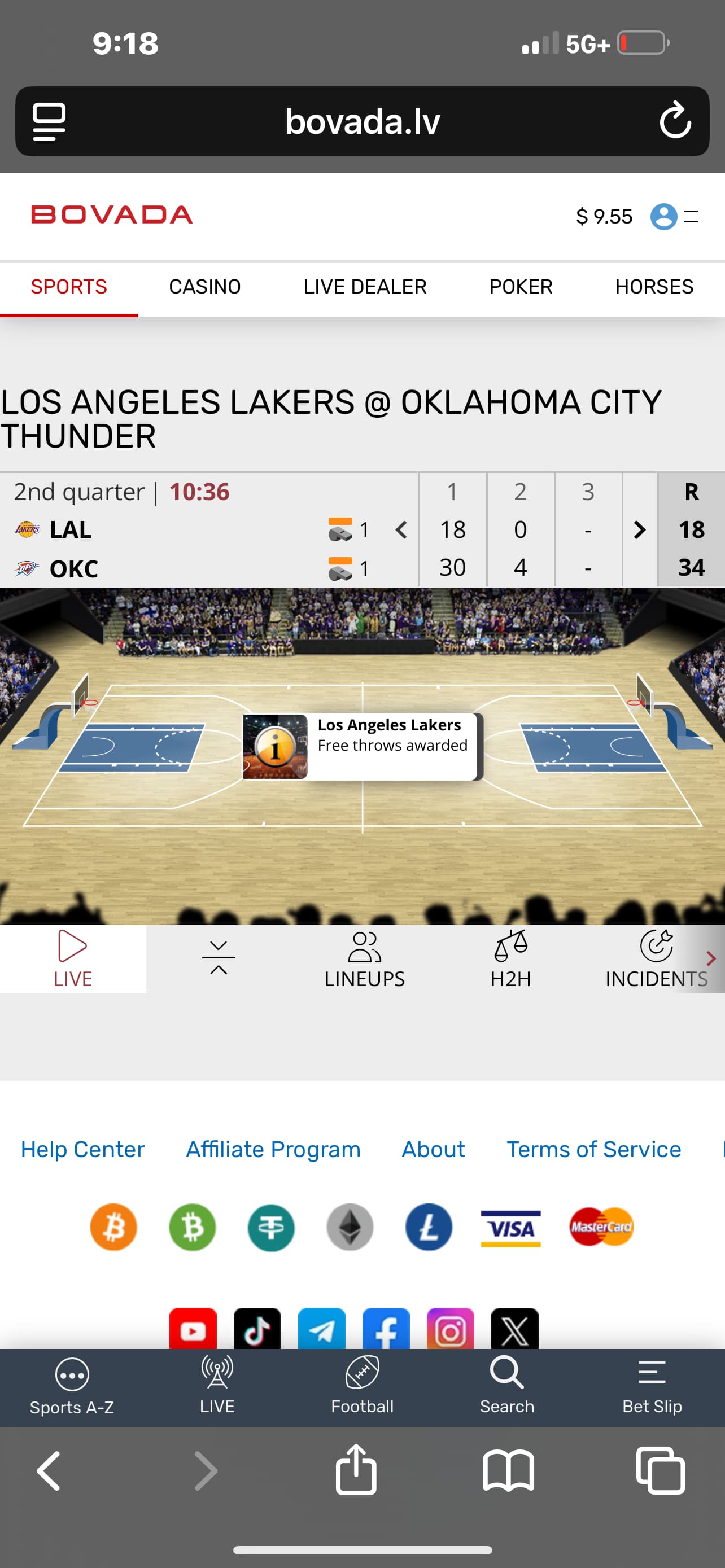Select the Horses tab
Image resolution: width=725 pixels, height=1568 pixels.
(654, 287)
